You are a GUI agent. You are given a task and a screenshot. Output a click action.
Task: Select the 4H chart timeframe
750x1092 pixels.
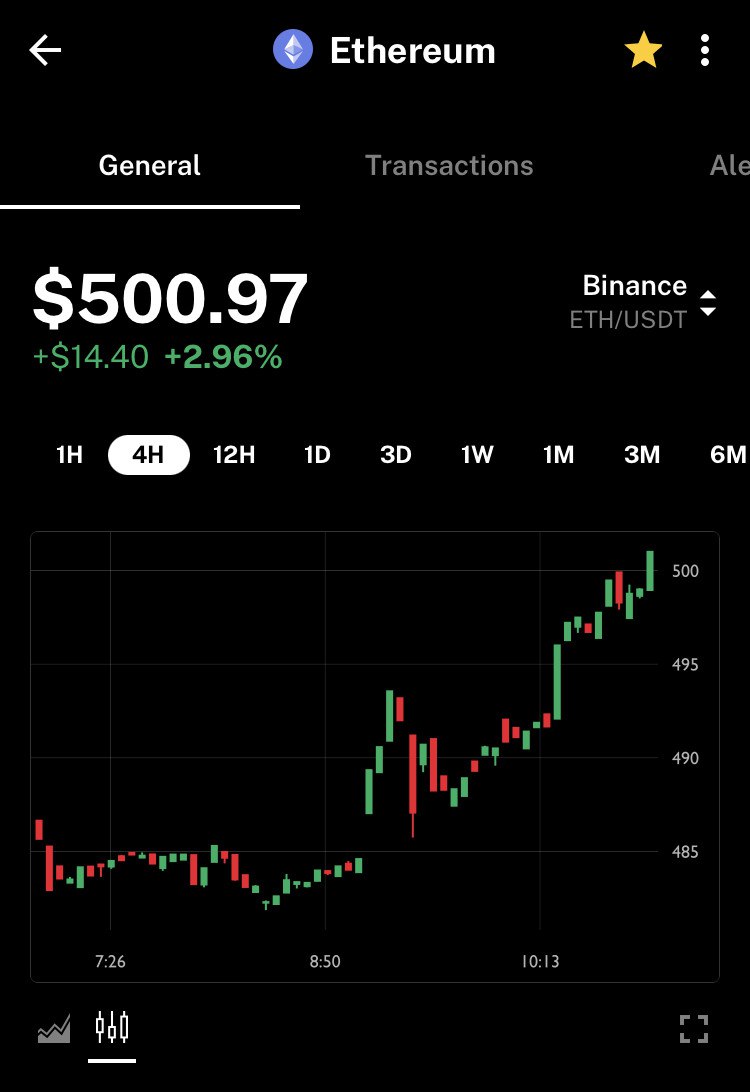[x=148, y=455]
